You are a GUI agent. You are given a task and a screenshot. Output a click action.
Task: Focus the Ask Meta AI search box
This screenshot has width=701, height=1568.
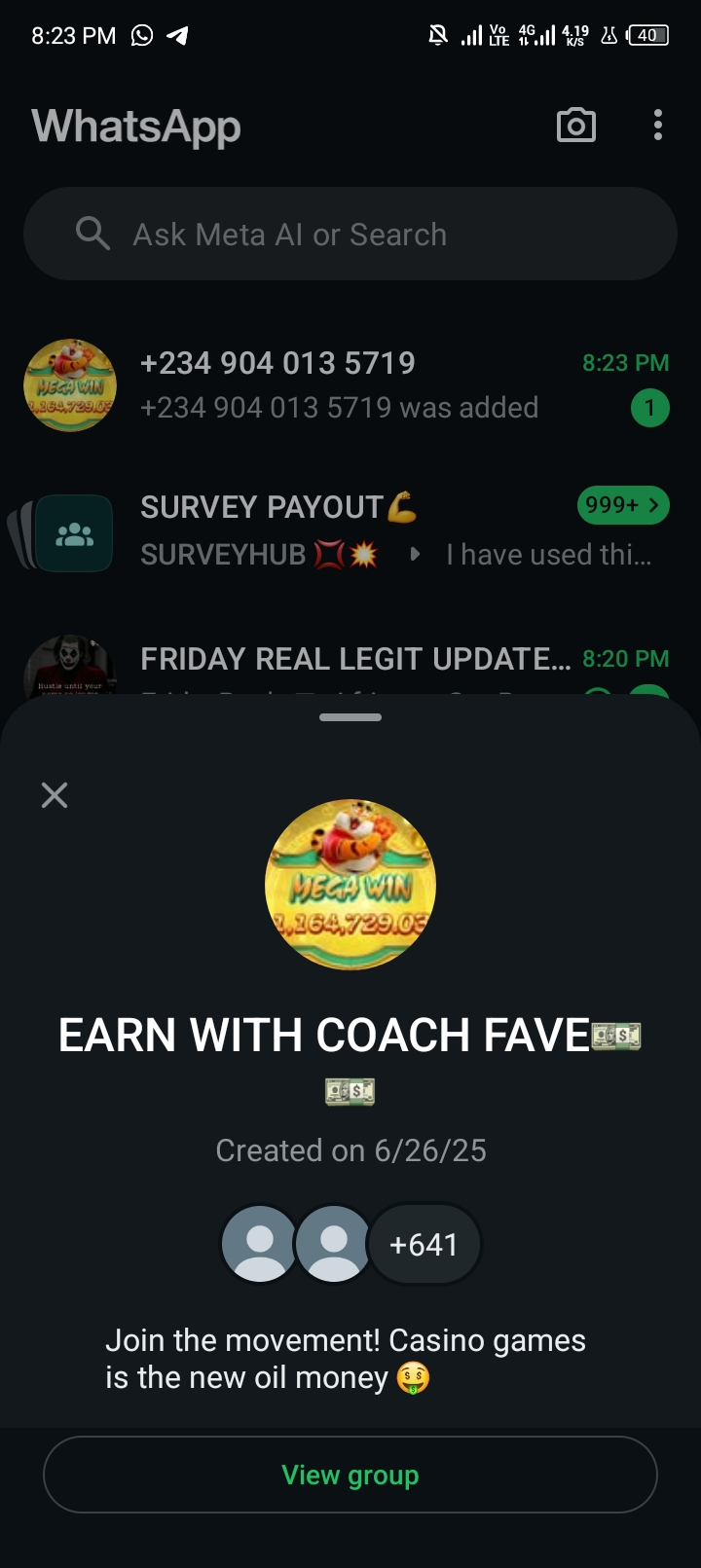(x=350, y=235)
